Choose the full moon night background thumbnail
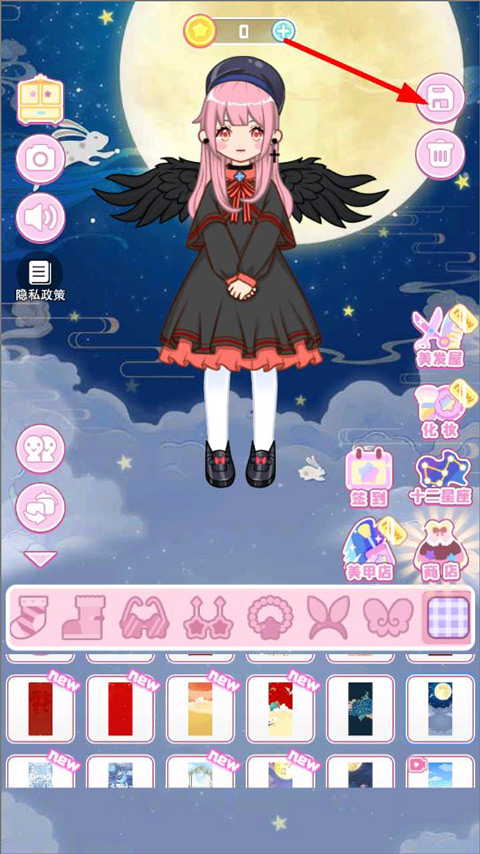Image resolution: width=480 pixels, height=854 pixels. coord(439,708)
